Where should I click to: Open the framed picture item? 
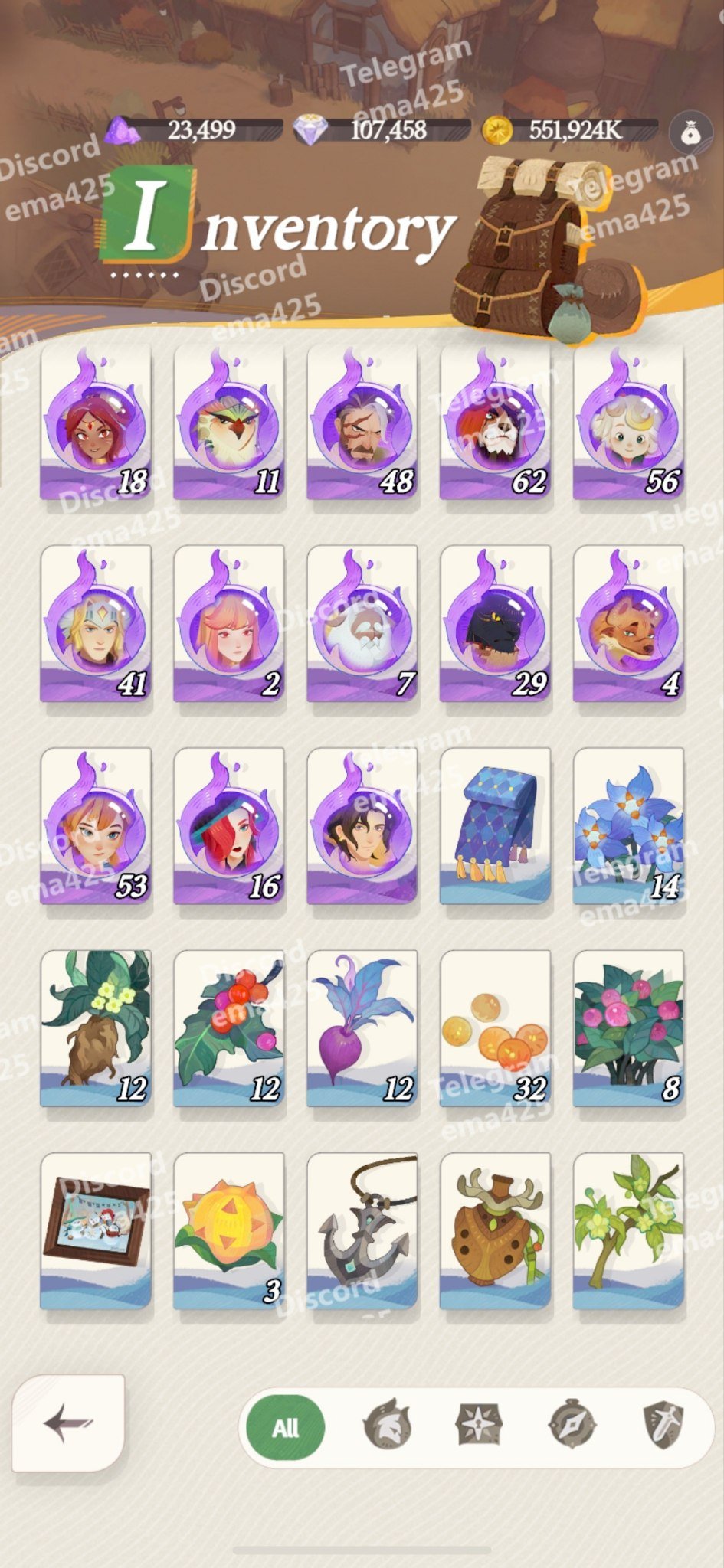tap(95, 1230)
